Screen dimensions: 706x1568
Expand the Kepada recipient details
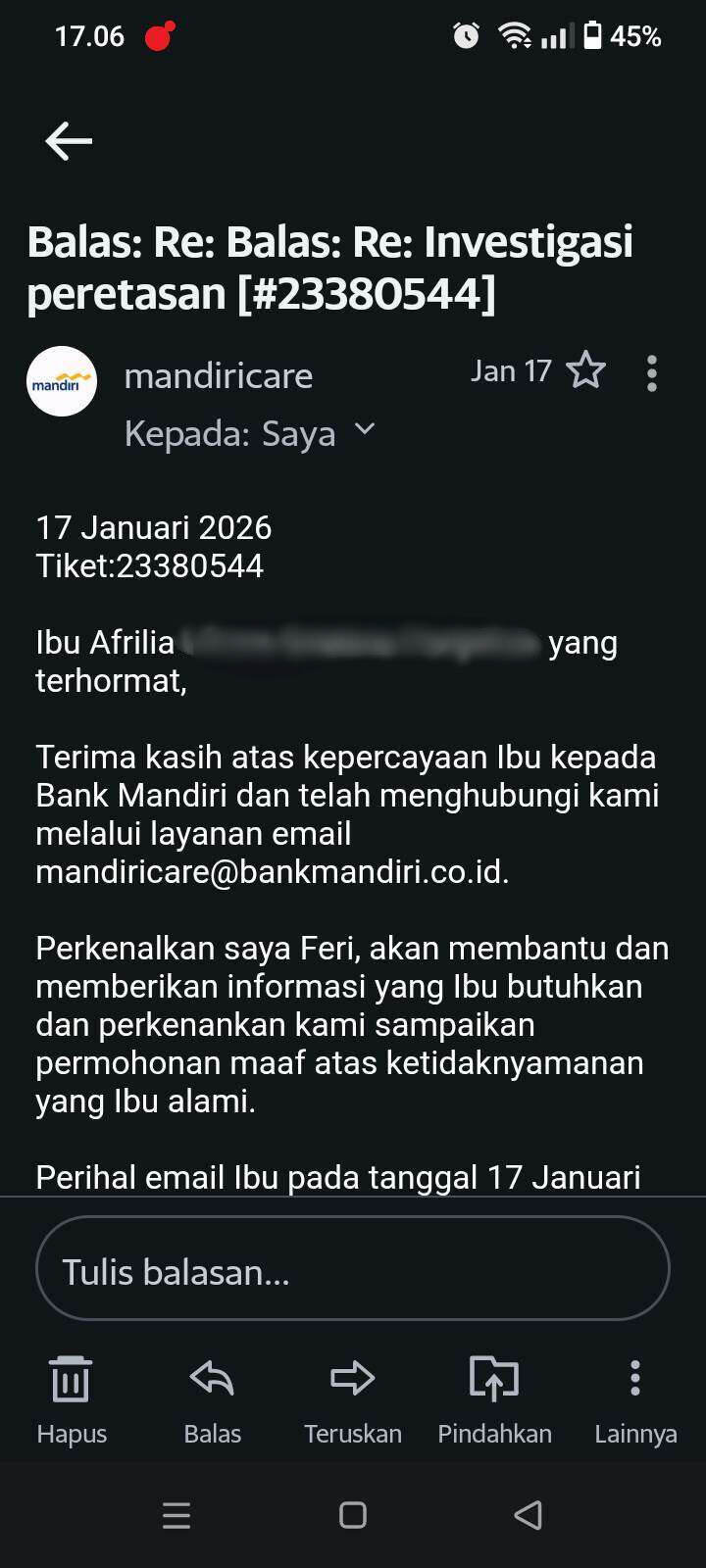(x=364, y=430)
